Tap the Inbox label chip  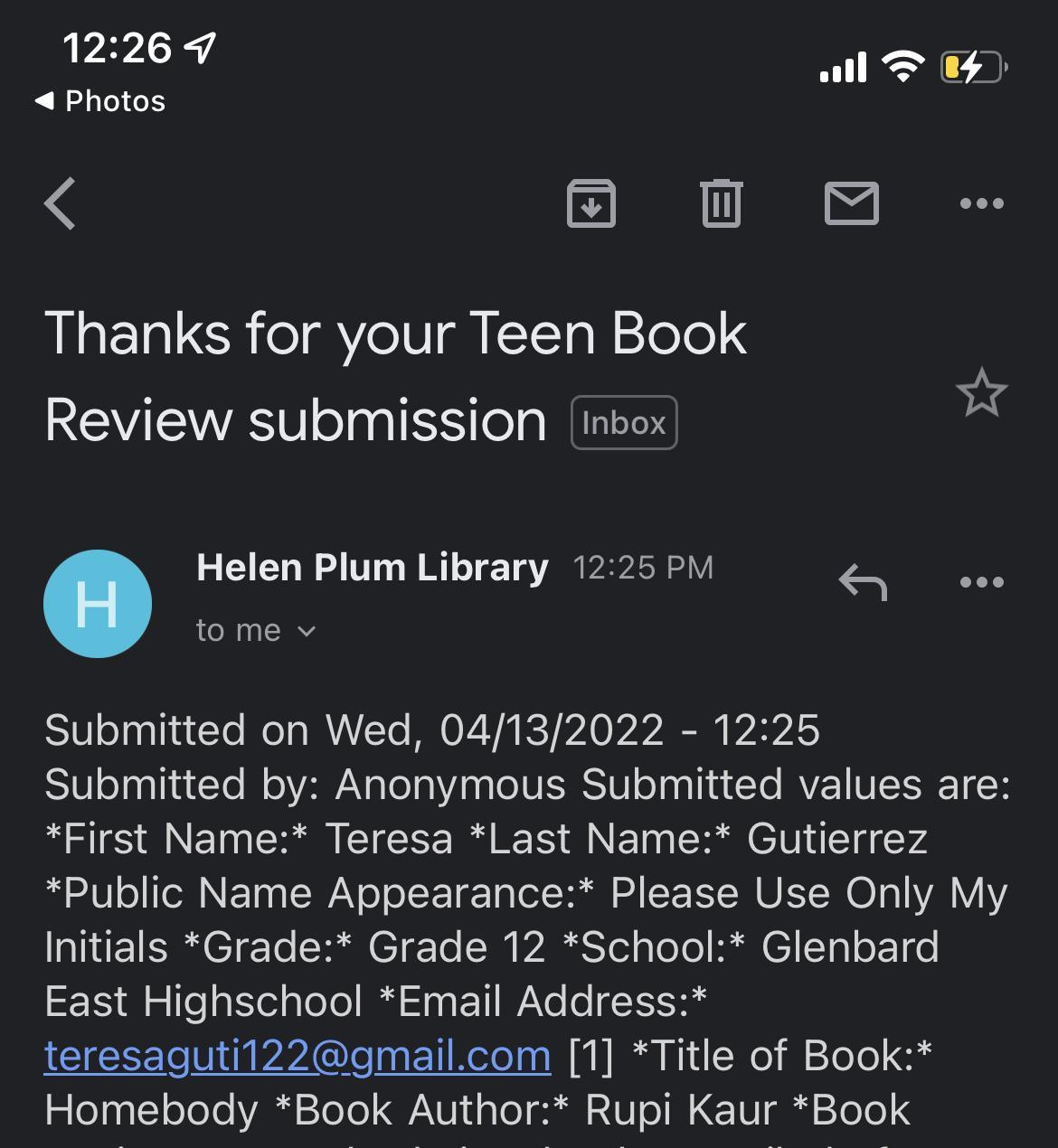[x=624, y=422]
